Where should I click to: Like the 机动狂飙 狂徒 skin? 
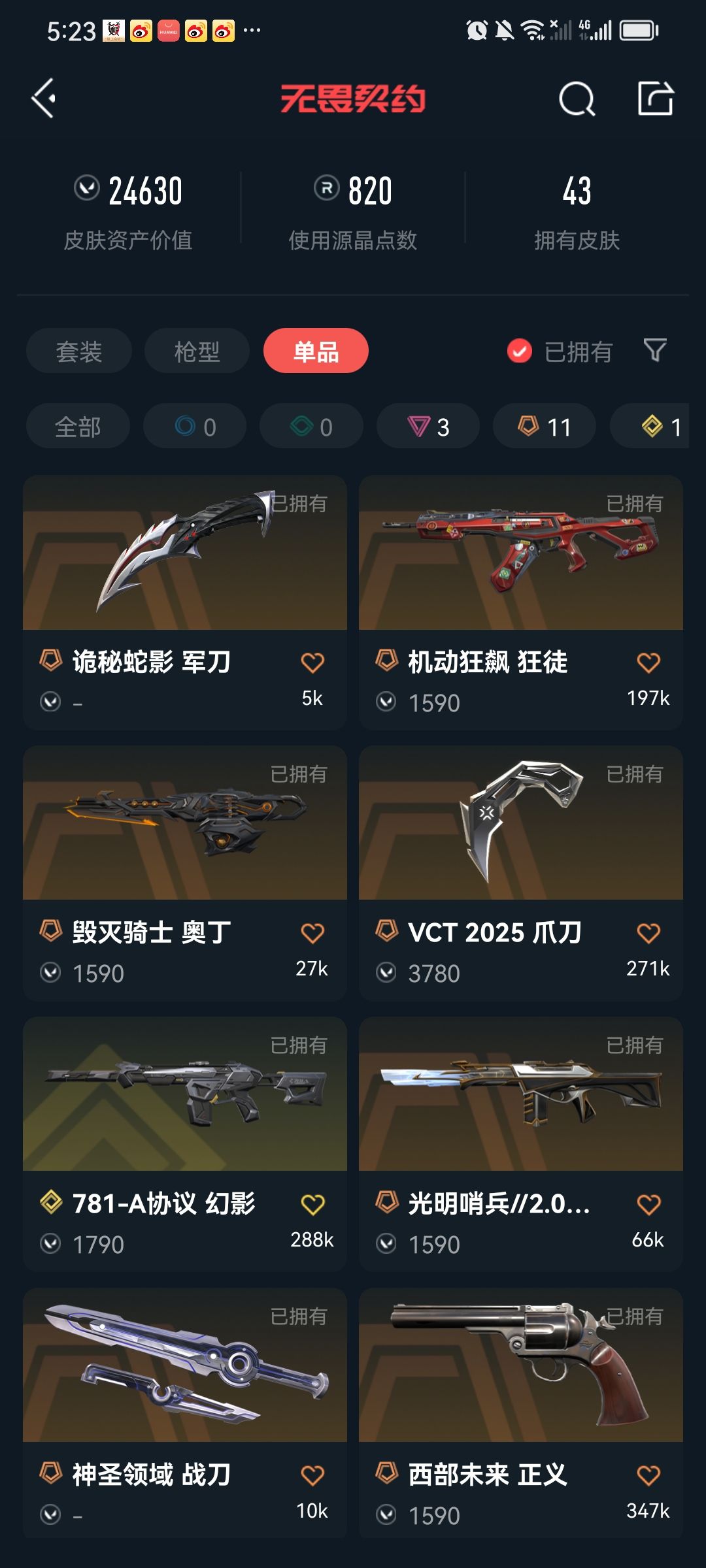point(648,662)
